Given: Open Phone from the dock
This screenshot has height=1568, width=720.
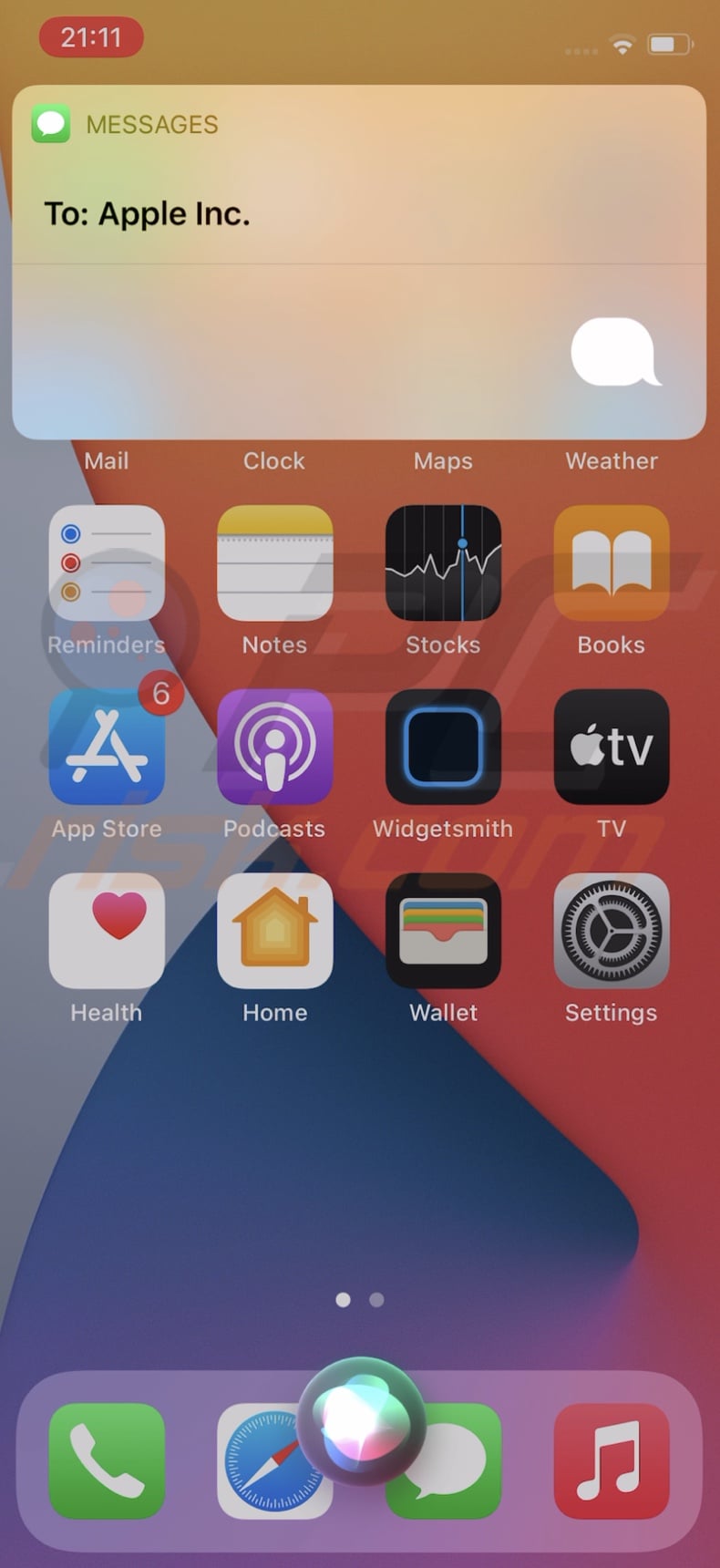Looking at the screenshot, I should 107,1461.
